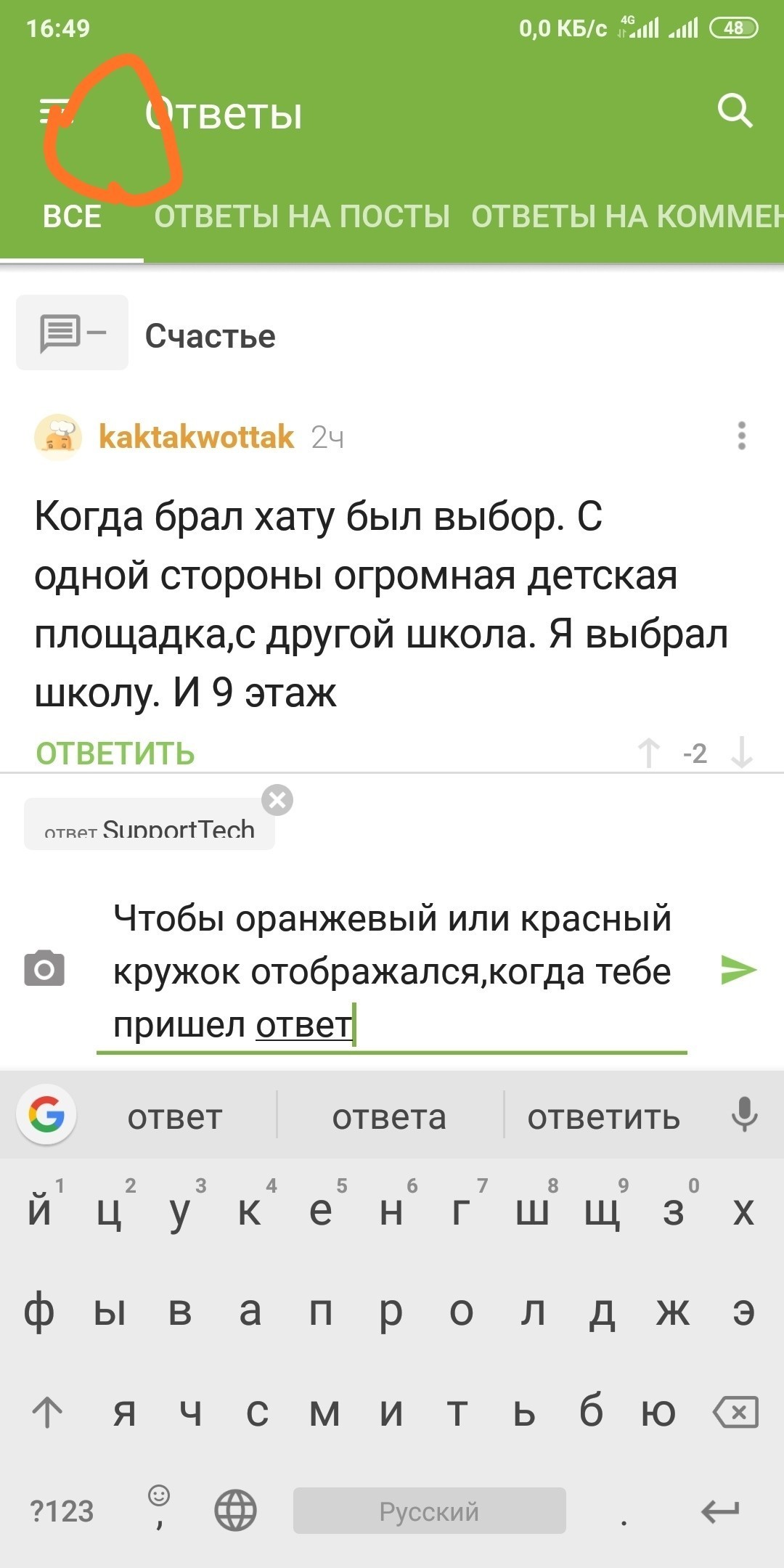
Task: Choose the suggestion "ответа"
Action: click(x=389, y=1117)
